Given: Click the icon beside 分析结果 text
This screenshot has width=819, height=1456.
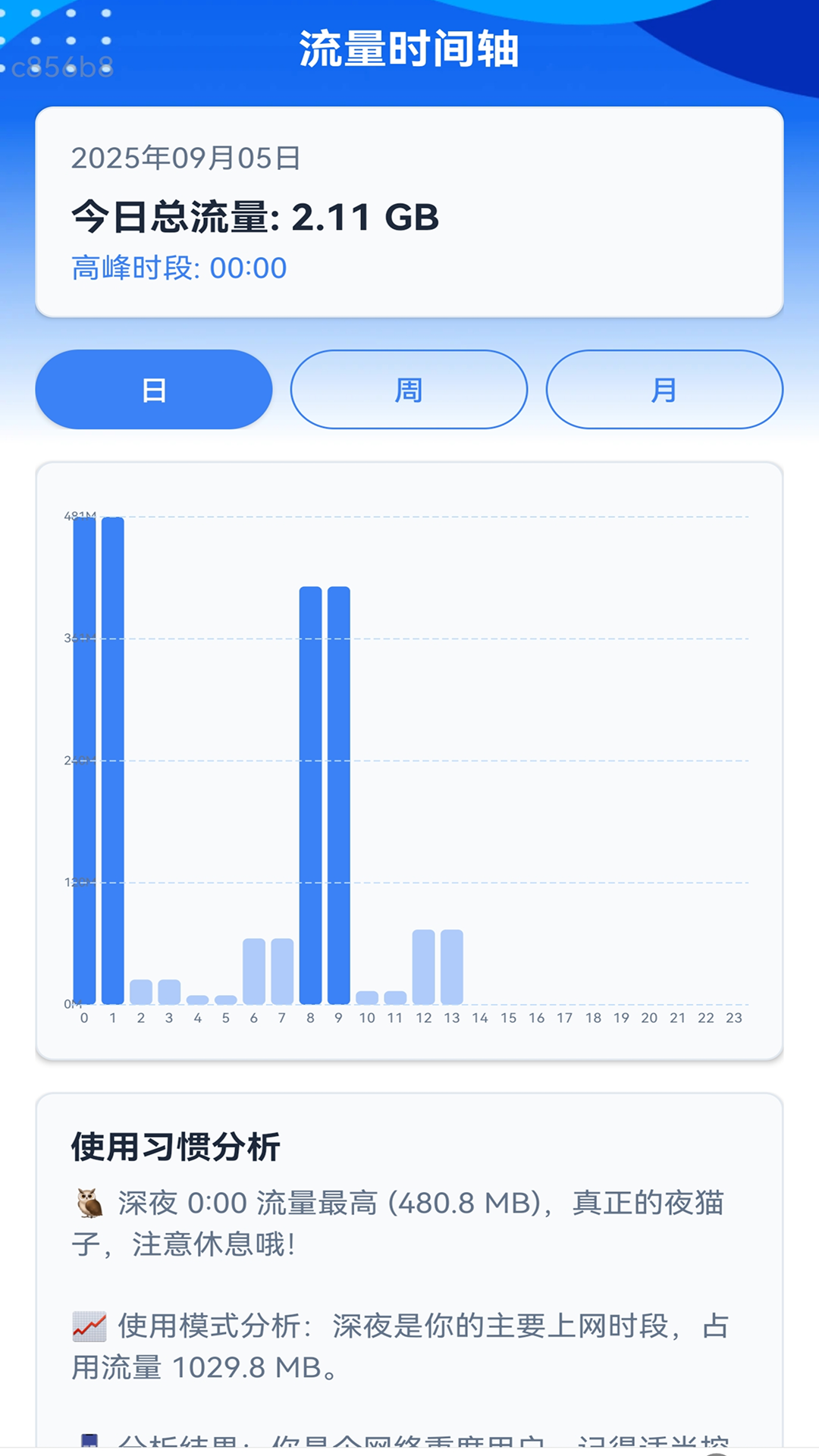Looking at the screenshot, I should coord(89,1438).
